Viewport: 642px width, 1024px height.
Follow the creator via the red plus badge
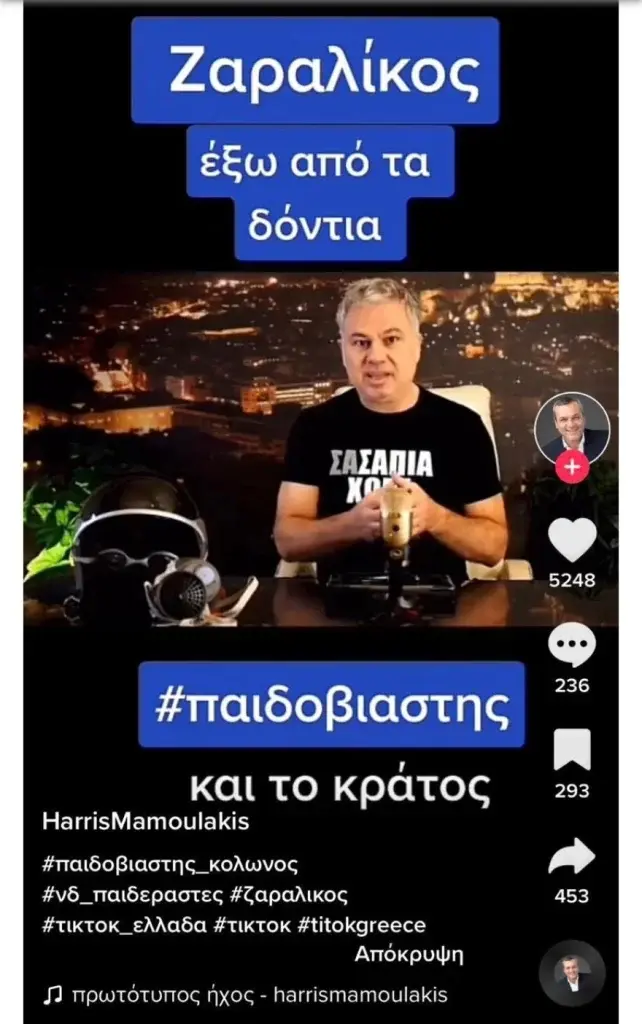point(572,467)
